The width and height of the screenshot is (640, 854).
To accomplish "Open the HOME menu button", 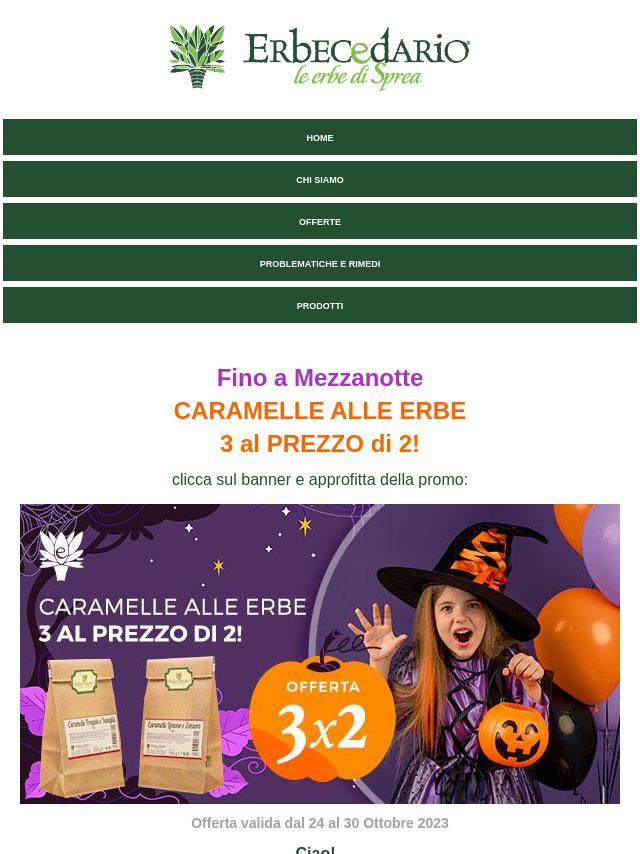I will [320, 138].
